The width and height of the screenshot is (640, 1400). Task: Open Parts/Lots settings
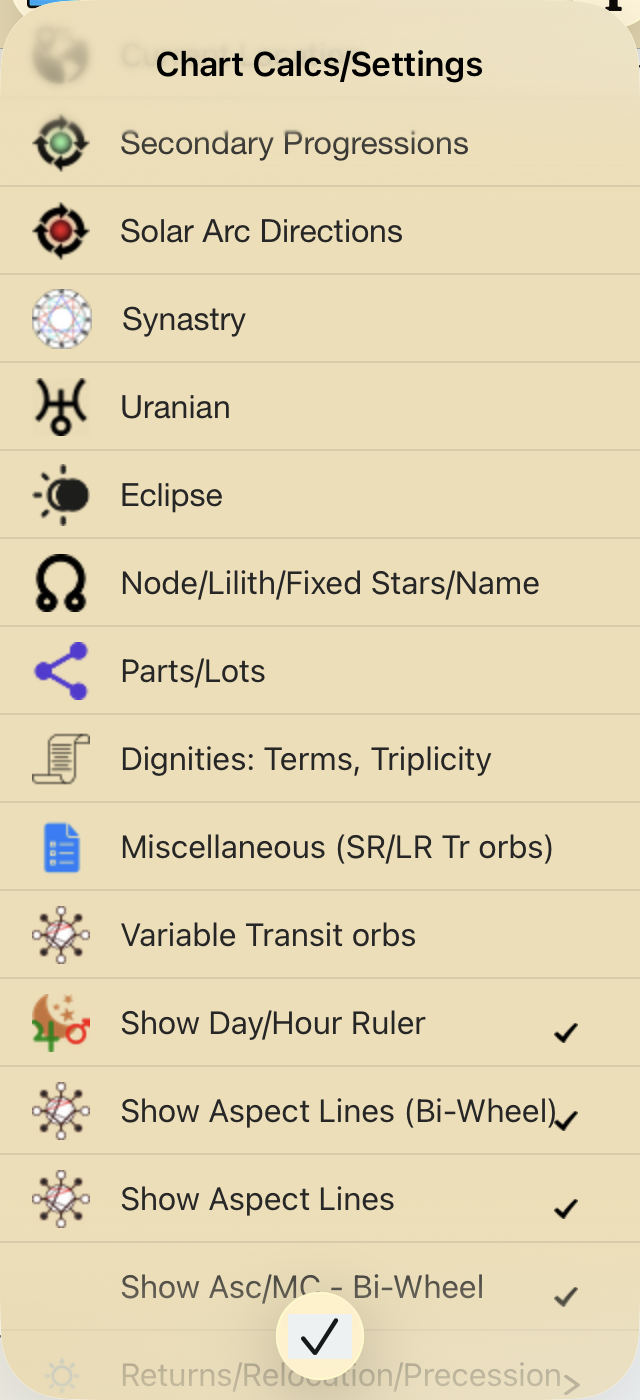coord(193,671)
